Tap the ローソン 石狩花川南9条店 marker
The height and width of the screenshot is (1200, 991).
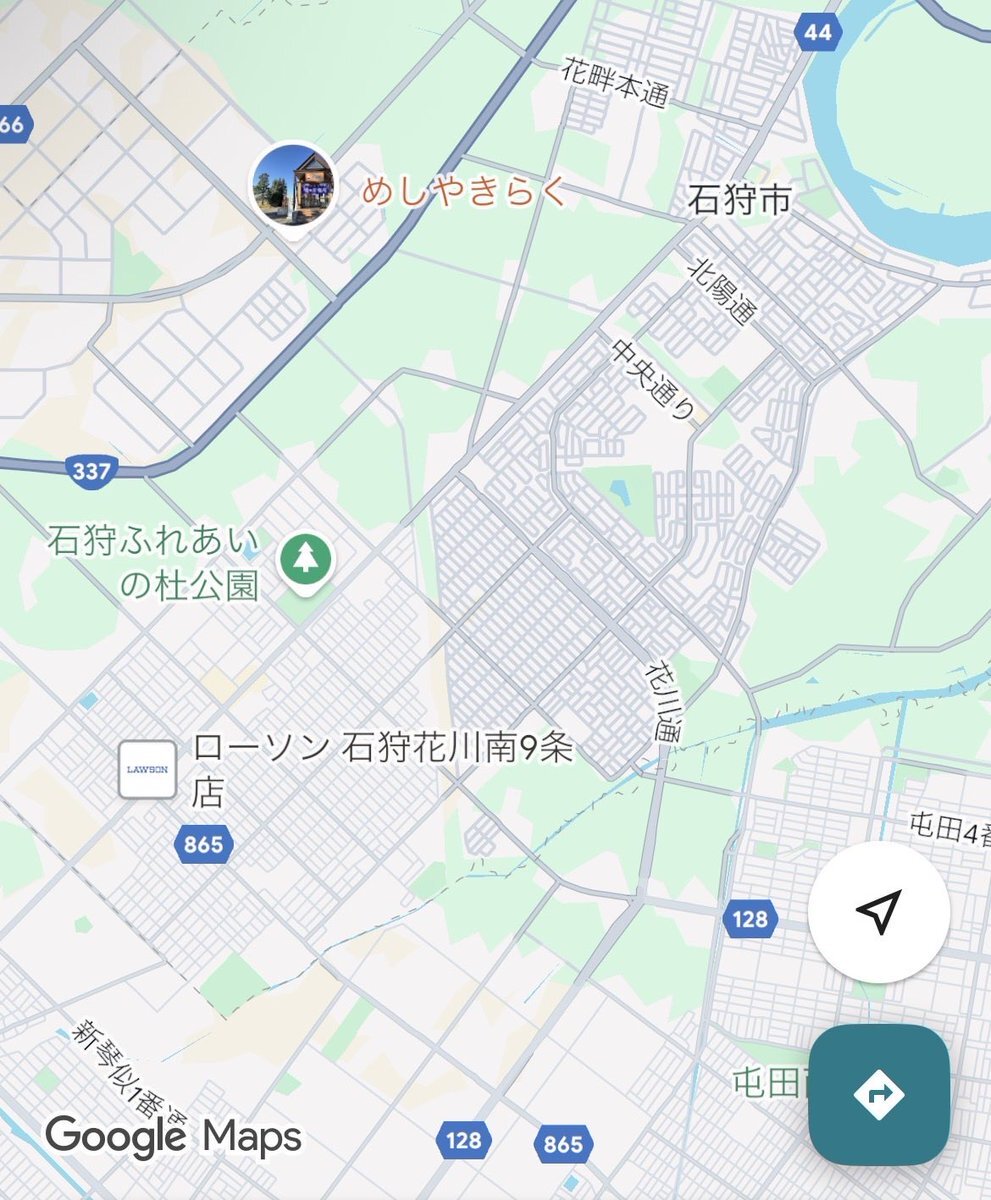pyautogui.click(x=148, y=770)
